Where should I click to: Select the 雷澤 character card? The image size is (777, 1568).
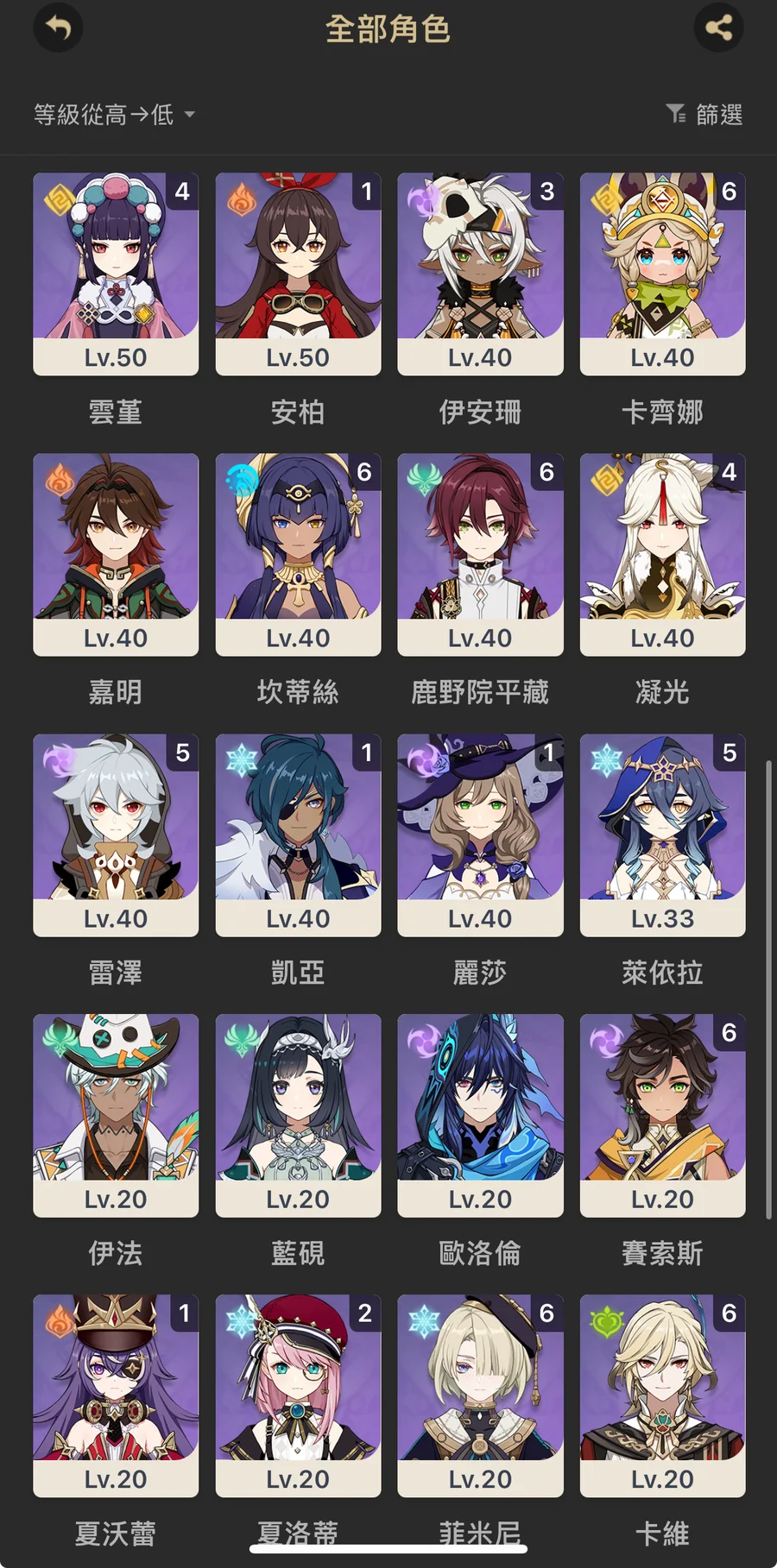click(116, 834)
